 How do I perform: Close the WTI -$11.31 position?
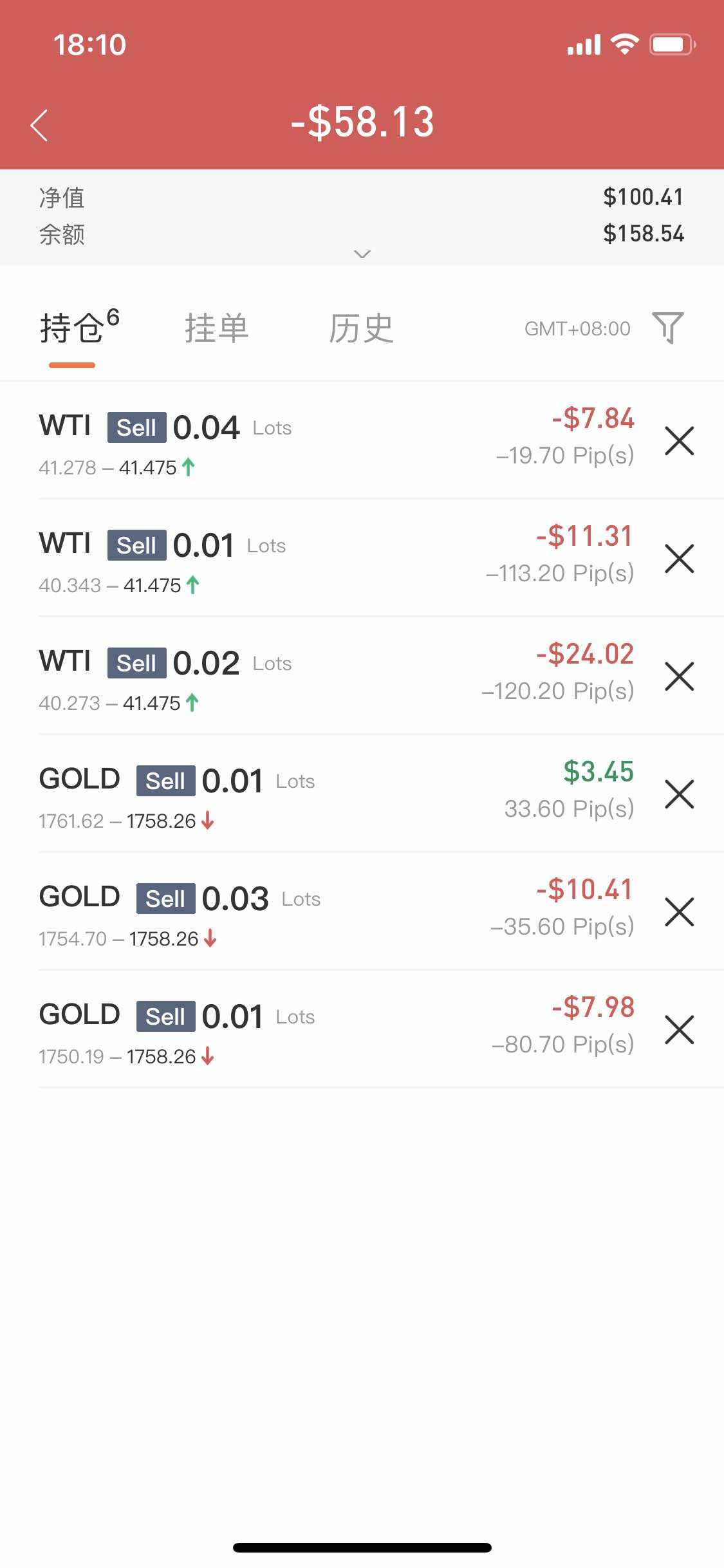click(679, 559)
